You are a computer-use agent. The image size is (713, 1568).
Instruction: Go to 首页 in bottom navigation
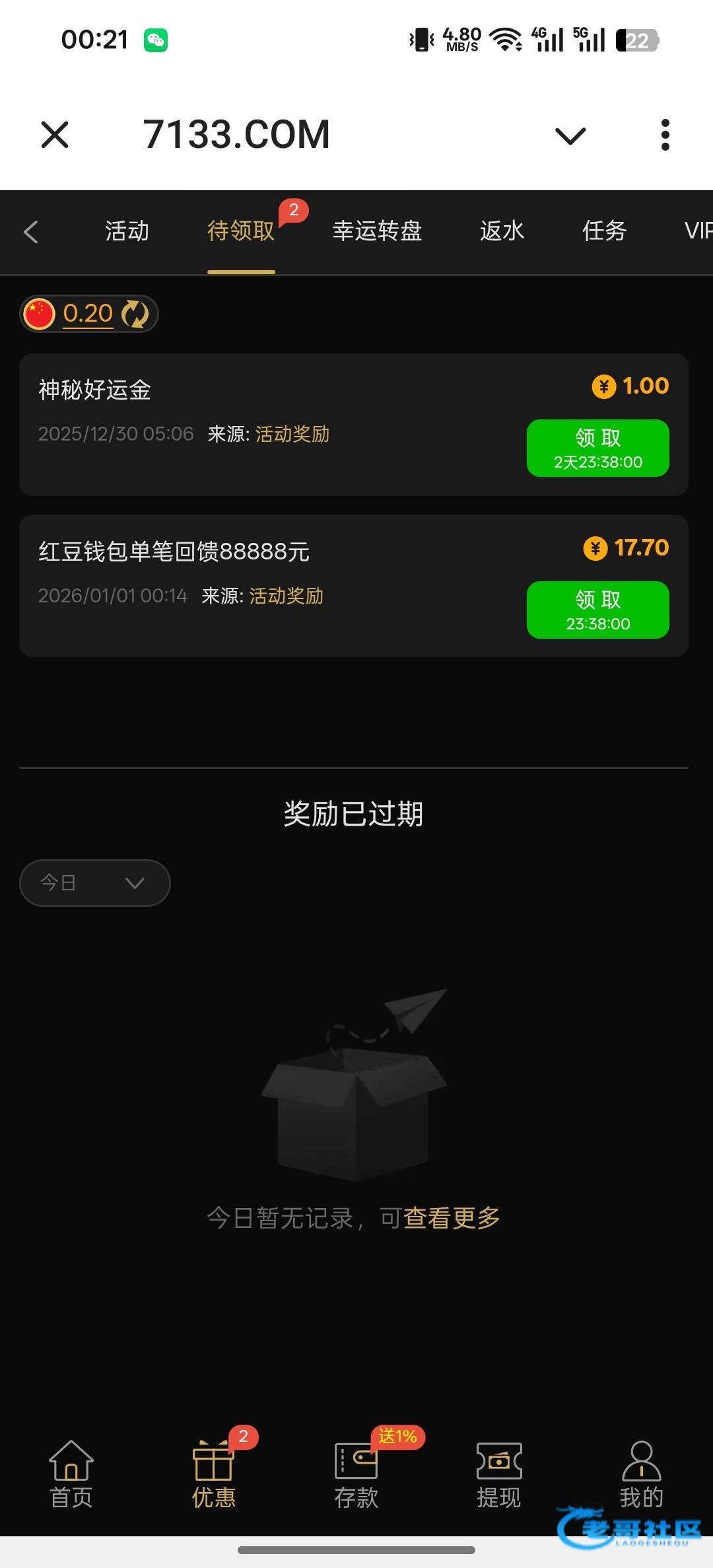pyautogui.click(x=71, y=1475)
